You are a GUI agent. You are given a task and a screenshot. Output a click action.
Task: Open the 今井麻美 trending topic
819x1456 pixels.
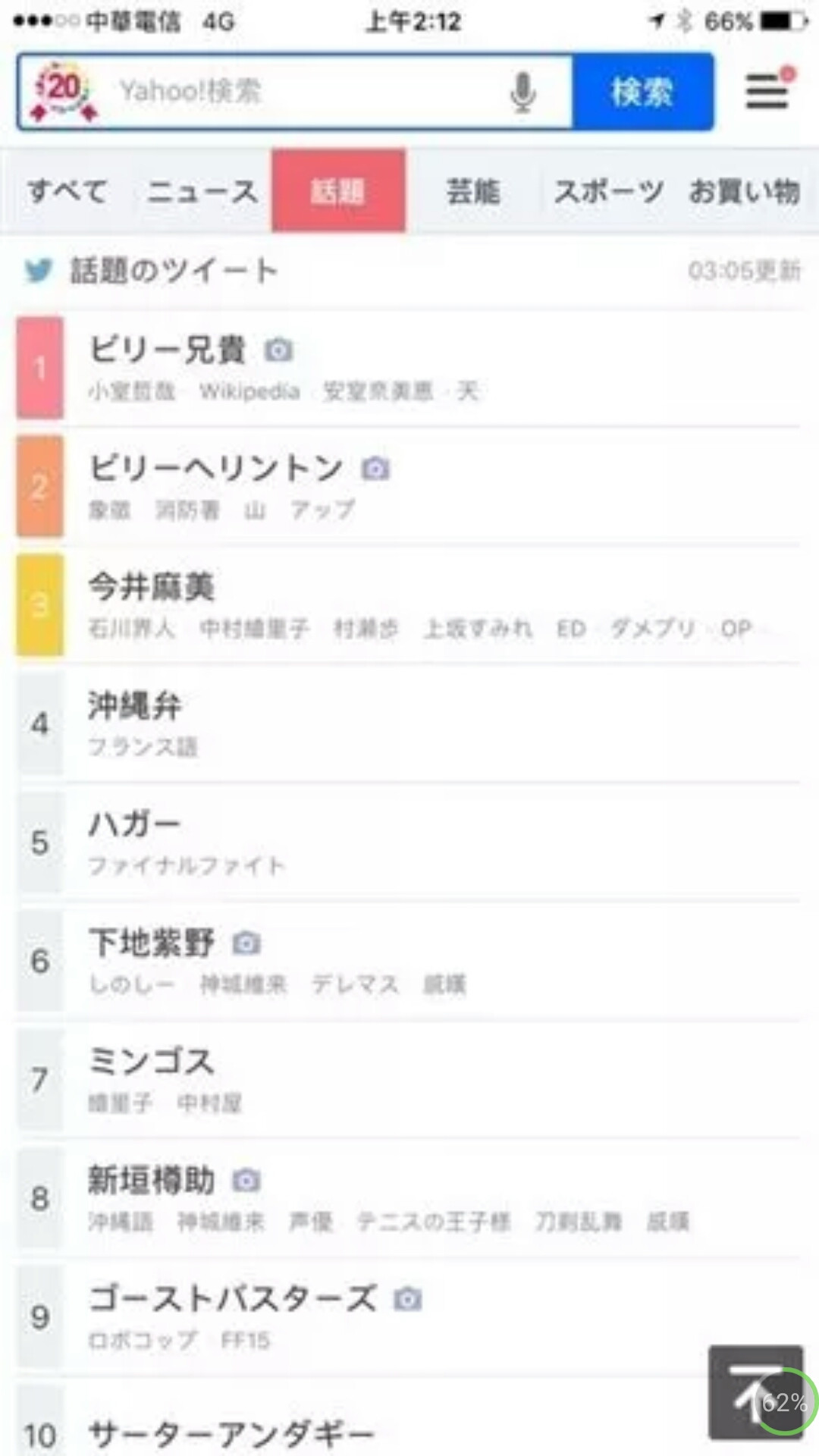[x=409, y=605]
